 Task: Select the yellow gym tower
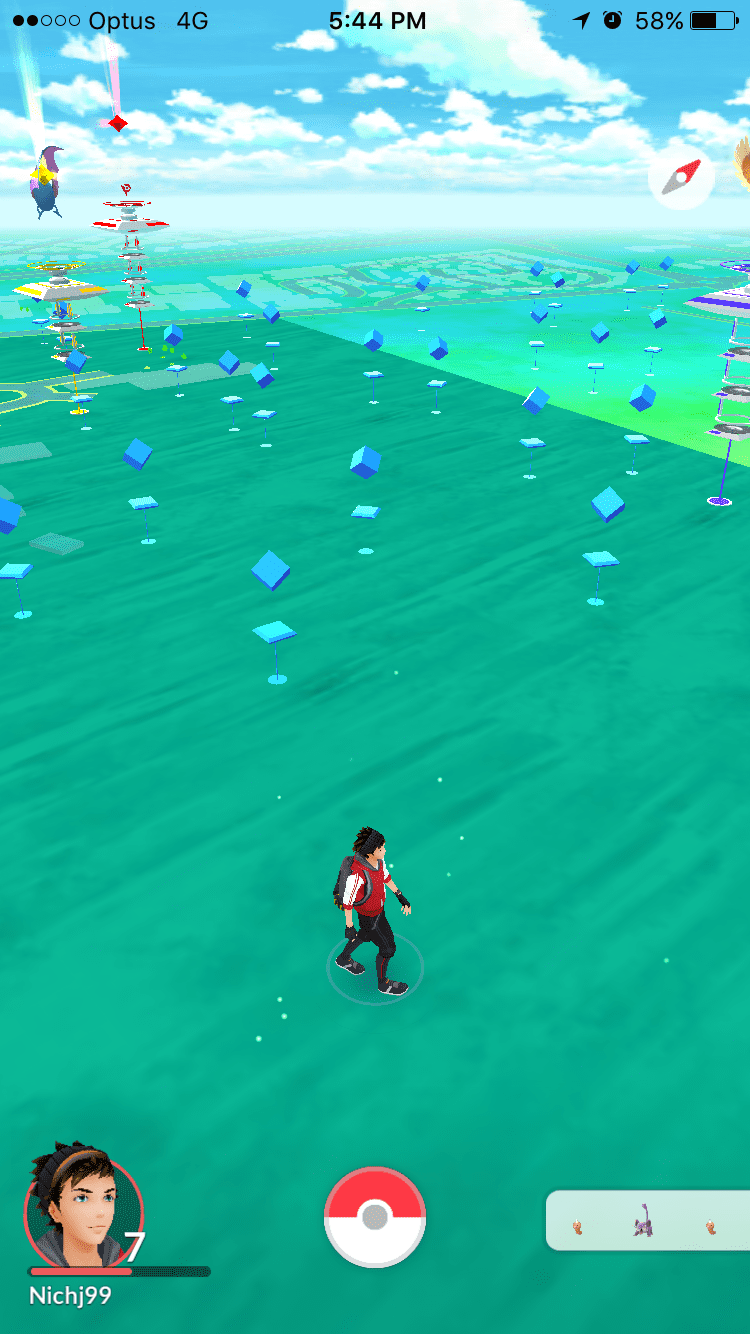pos(60,290)
